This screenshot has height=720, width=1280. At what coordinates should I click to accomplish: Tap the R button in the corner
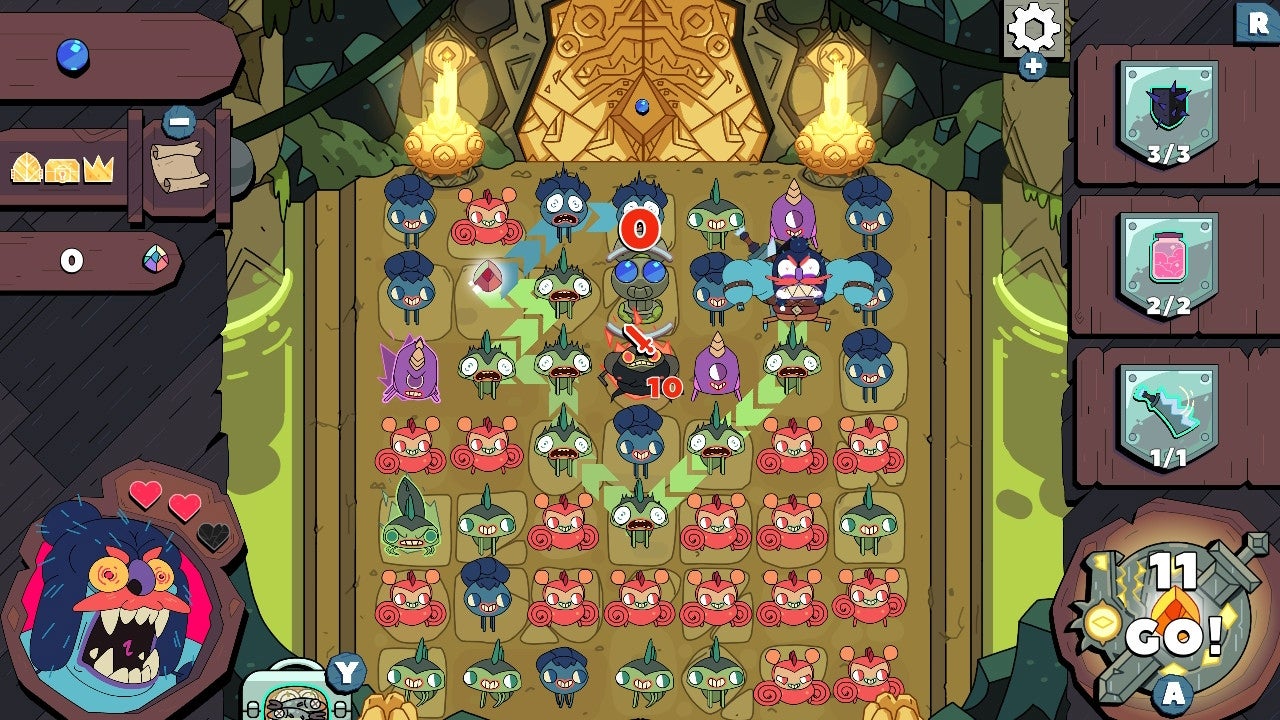click(x=1257, y=24)
